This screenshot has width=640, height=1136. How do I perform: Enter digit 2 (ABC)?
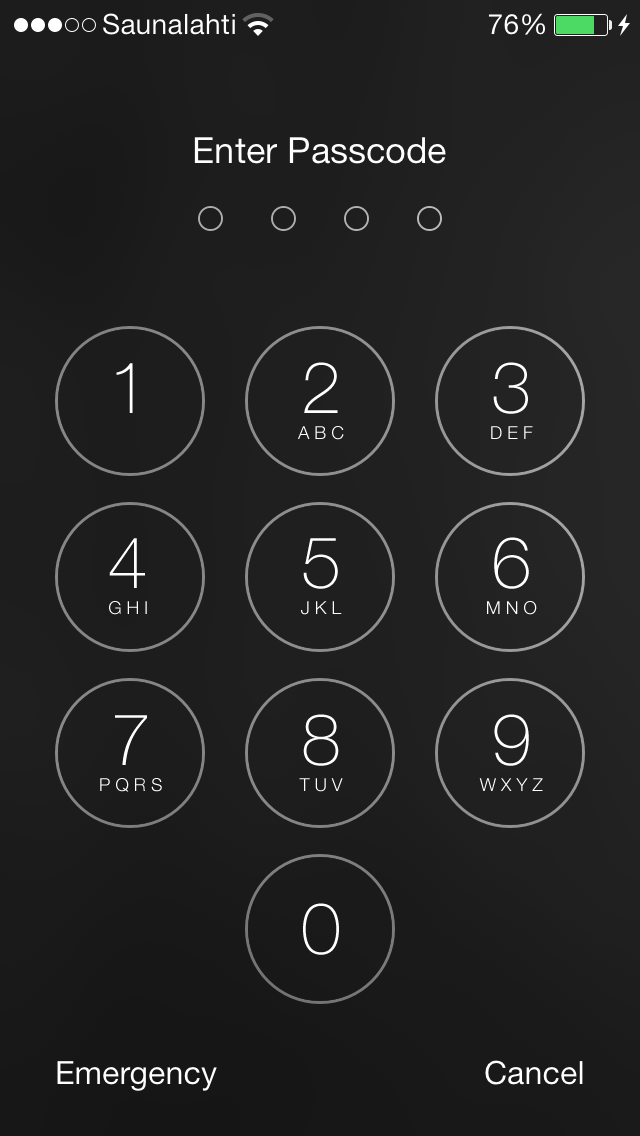pos(320,401)
